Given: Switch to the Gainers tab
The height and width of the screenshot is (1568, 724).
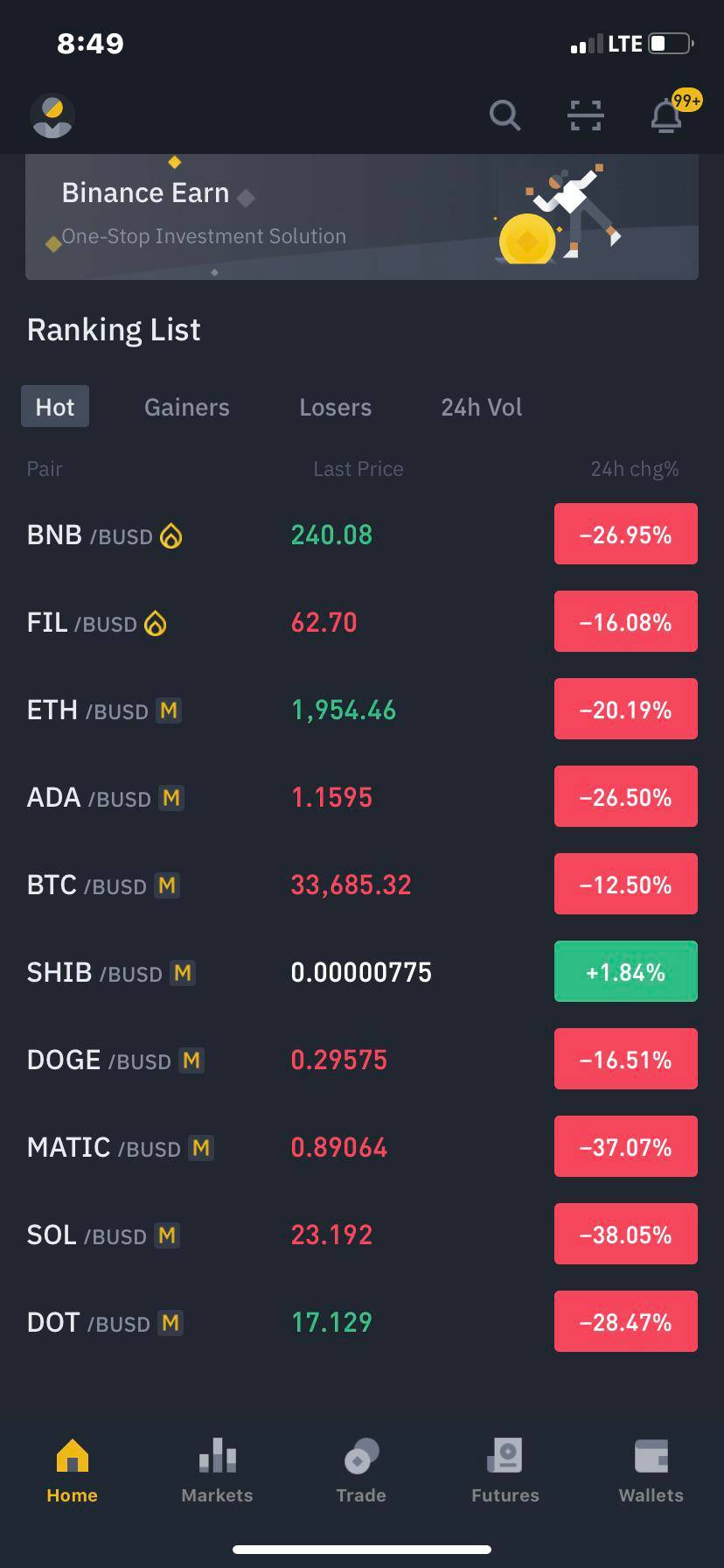Looking at the screenshot, I should tap(187, 407).
